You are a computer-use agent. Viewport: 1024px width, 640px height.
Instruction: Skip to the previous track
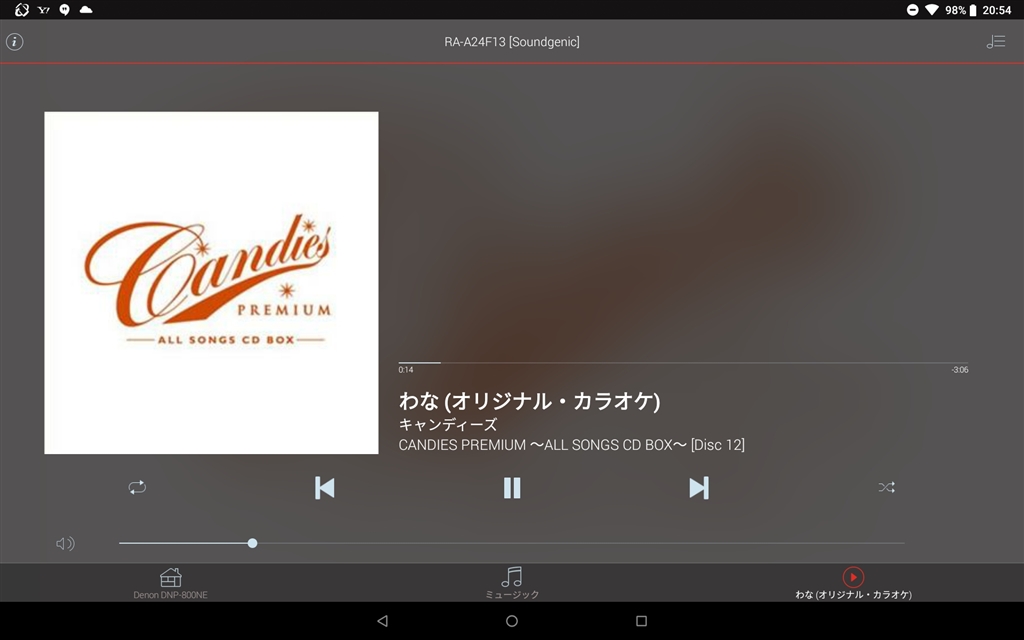click(325, 487)
